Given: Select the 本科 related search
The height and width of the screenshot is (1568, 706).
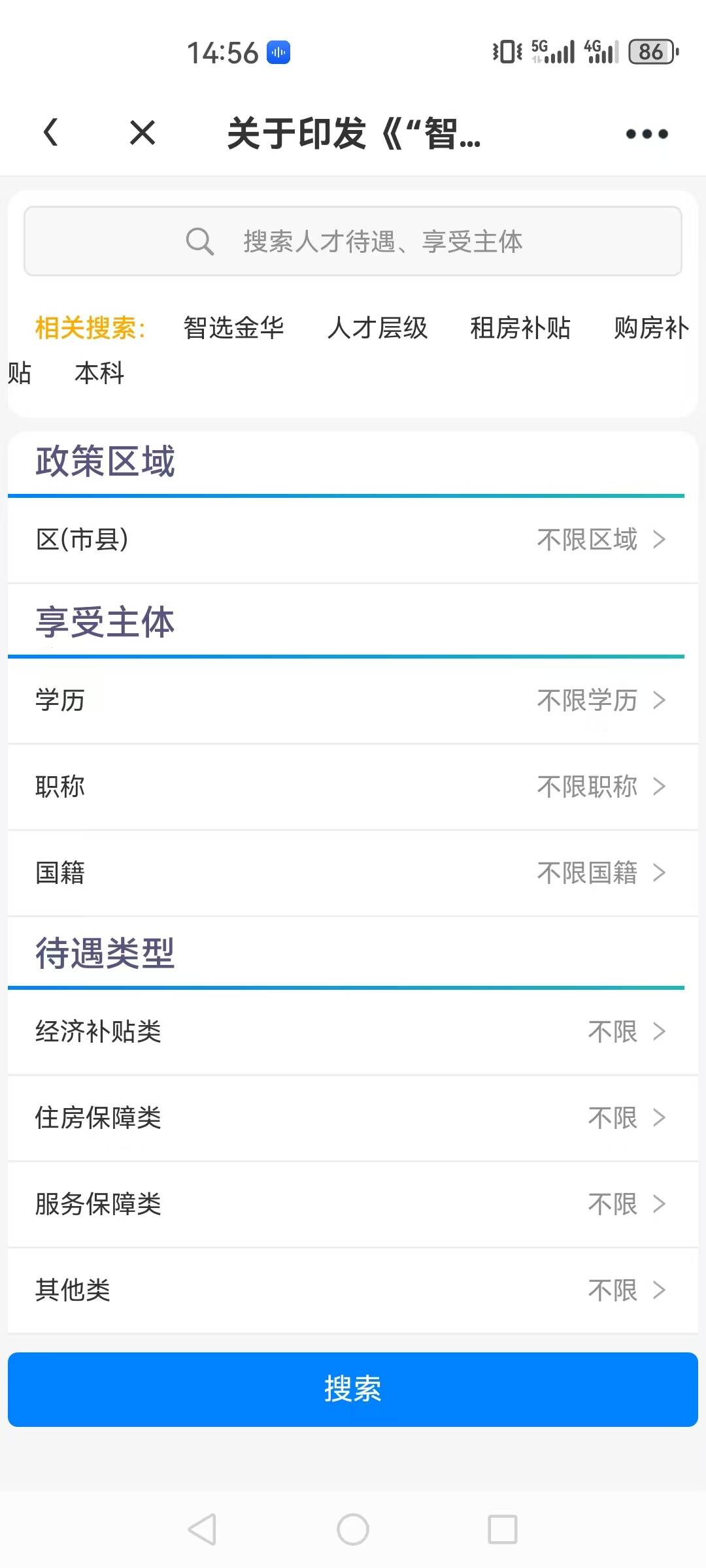Looking at the screenshot, I should [x=99, y=373].
